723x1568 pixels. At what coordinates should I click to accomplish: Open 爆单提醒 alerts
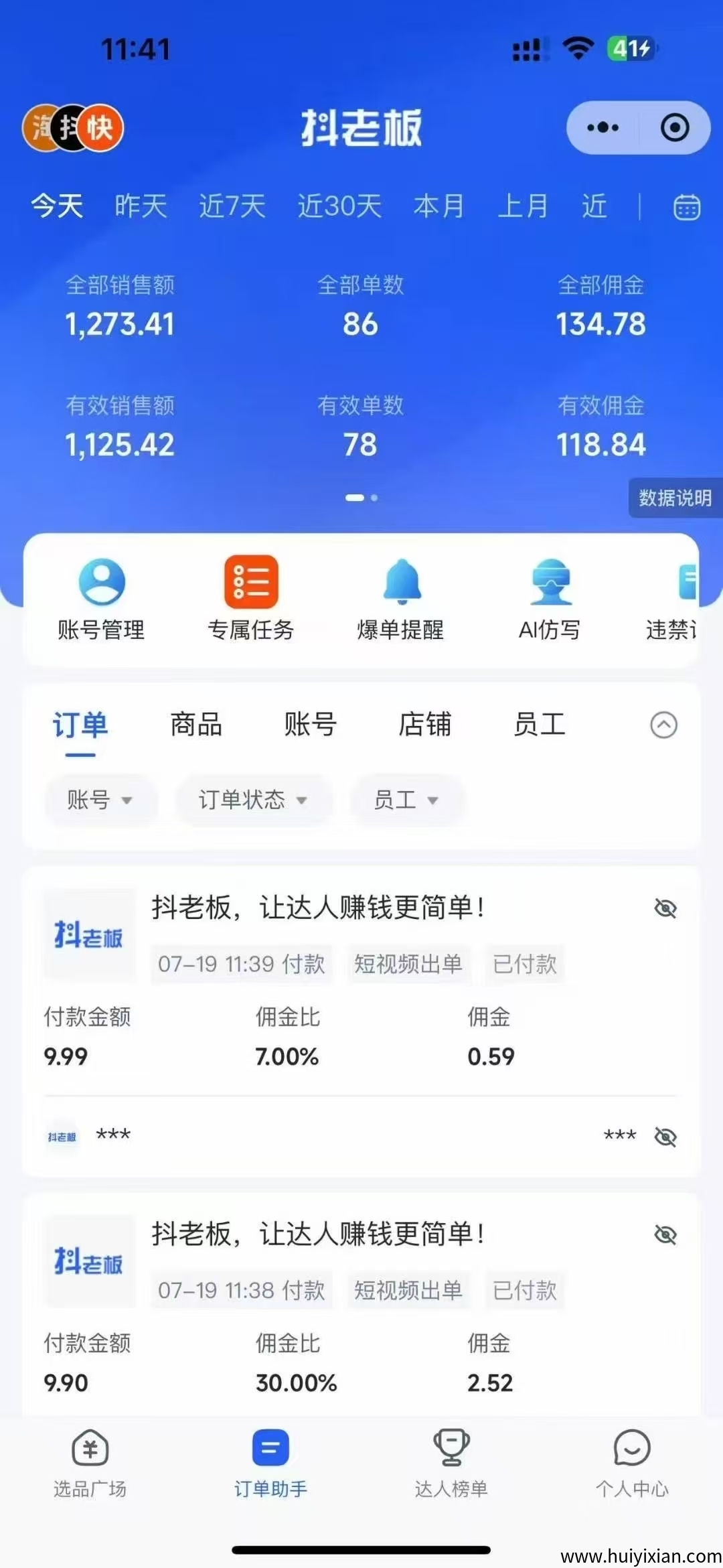(401, 598)
